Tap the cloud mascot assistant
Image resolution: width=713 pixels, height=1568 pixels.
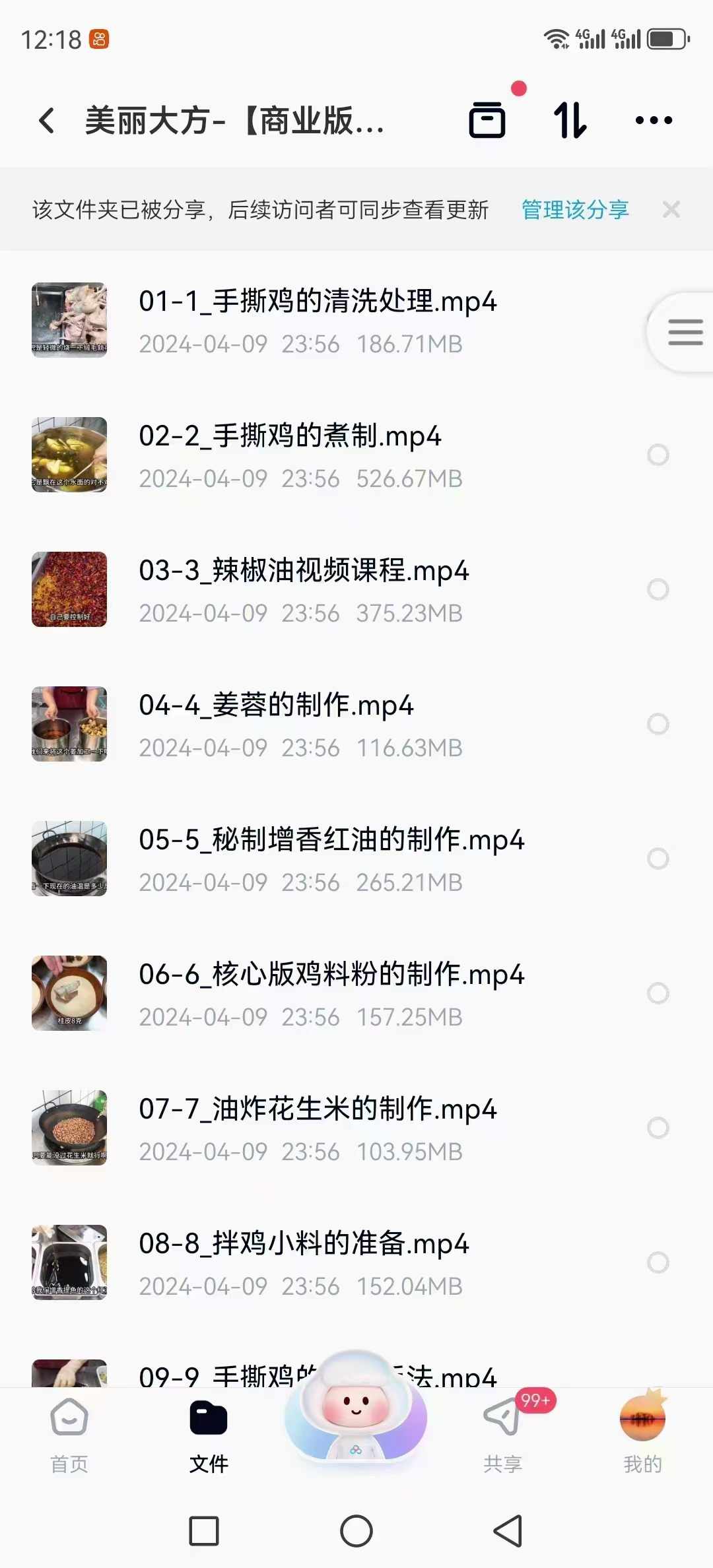356,1425
